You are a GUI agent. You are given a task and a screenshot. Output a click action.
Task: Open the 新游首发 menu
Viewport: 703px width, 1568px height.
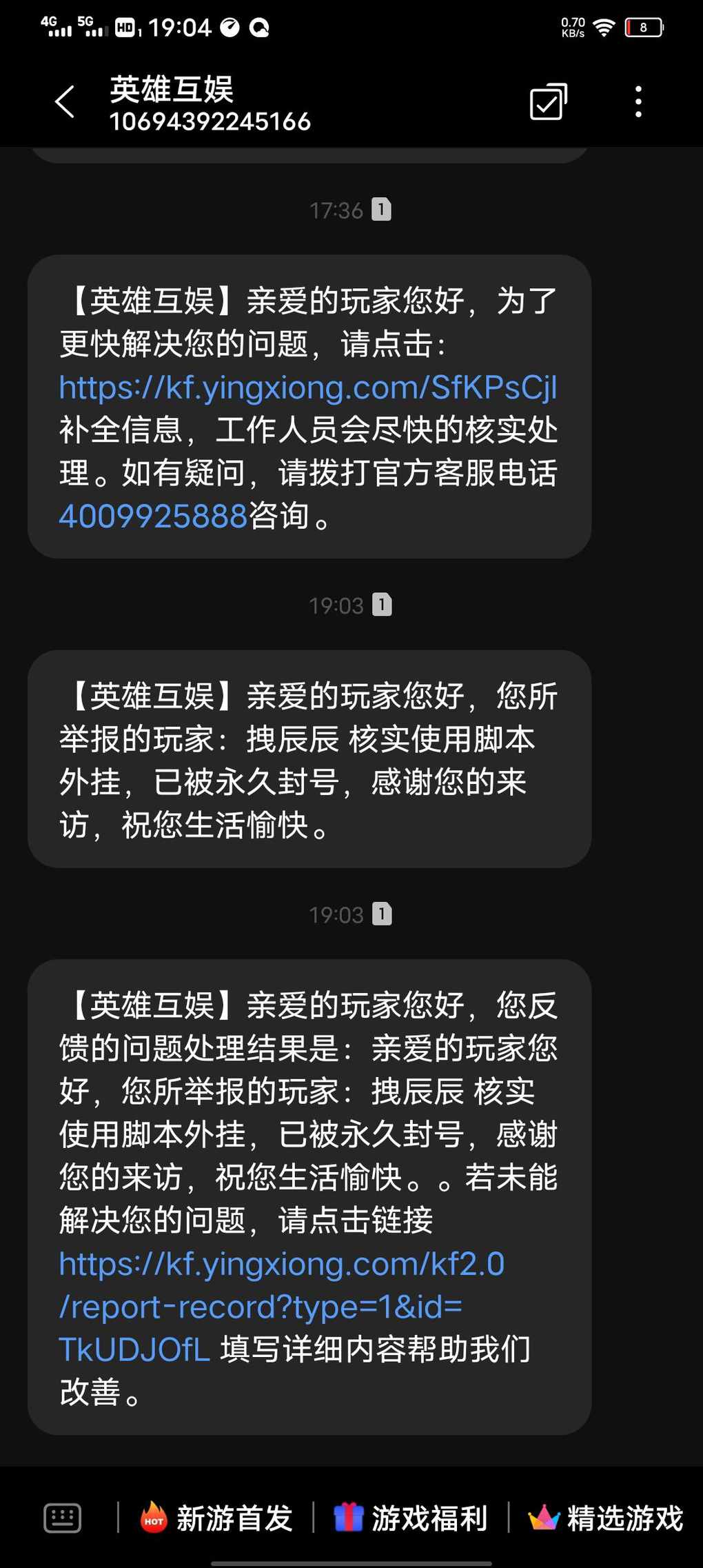(216, 1518)
